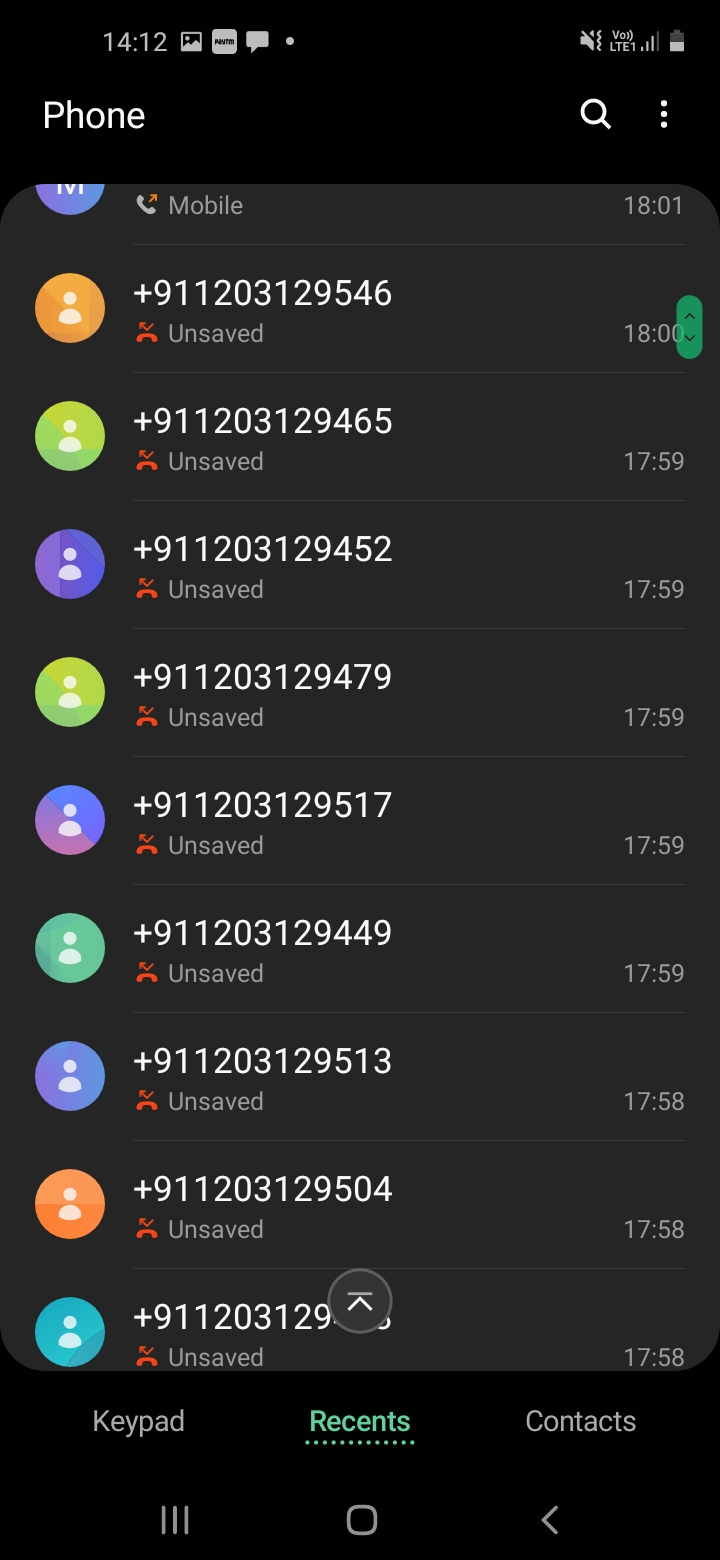Switch to the Contacts tab
This screenshot has width=720, height=1560.
tap(580, 1421)
